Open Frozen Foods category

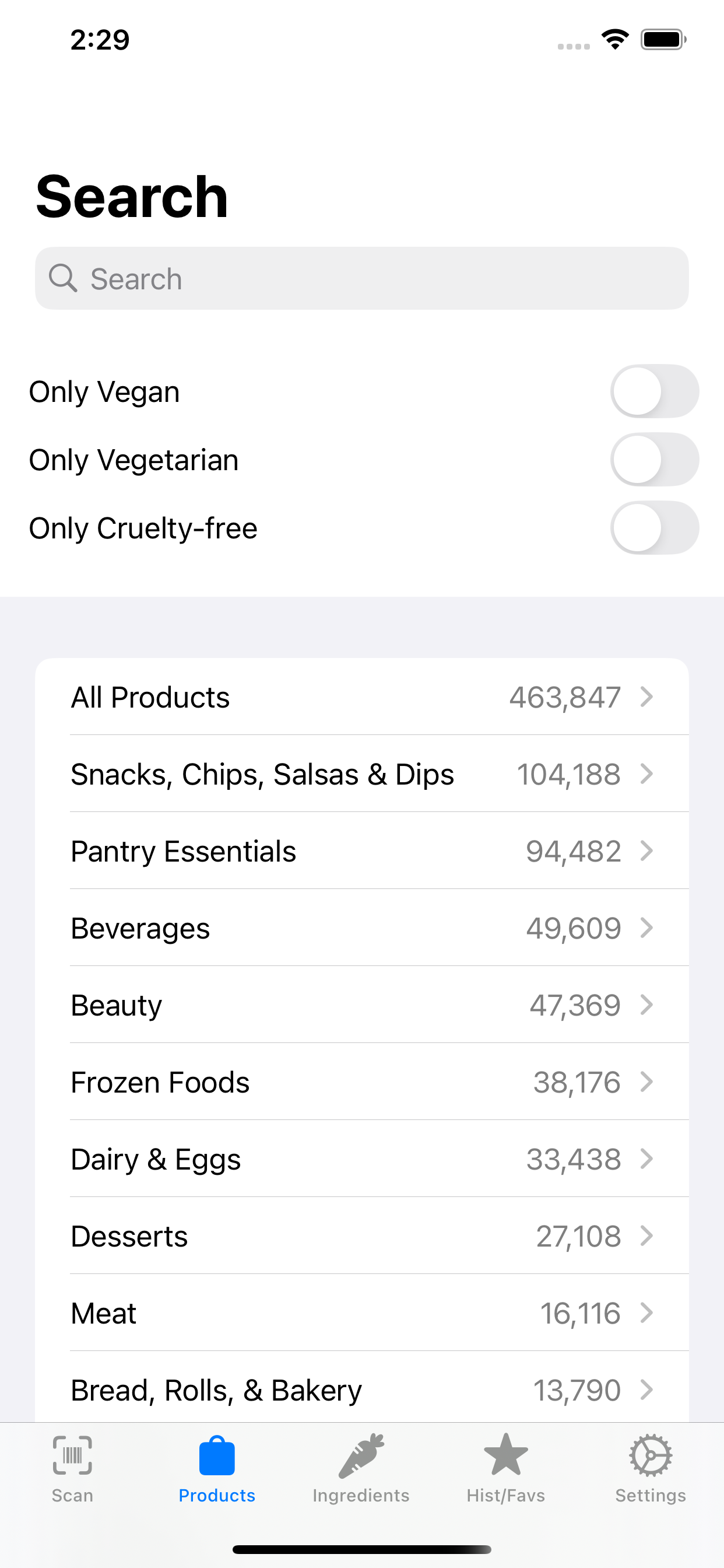[361, 1082]
